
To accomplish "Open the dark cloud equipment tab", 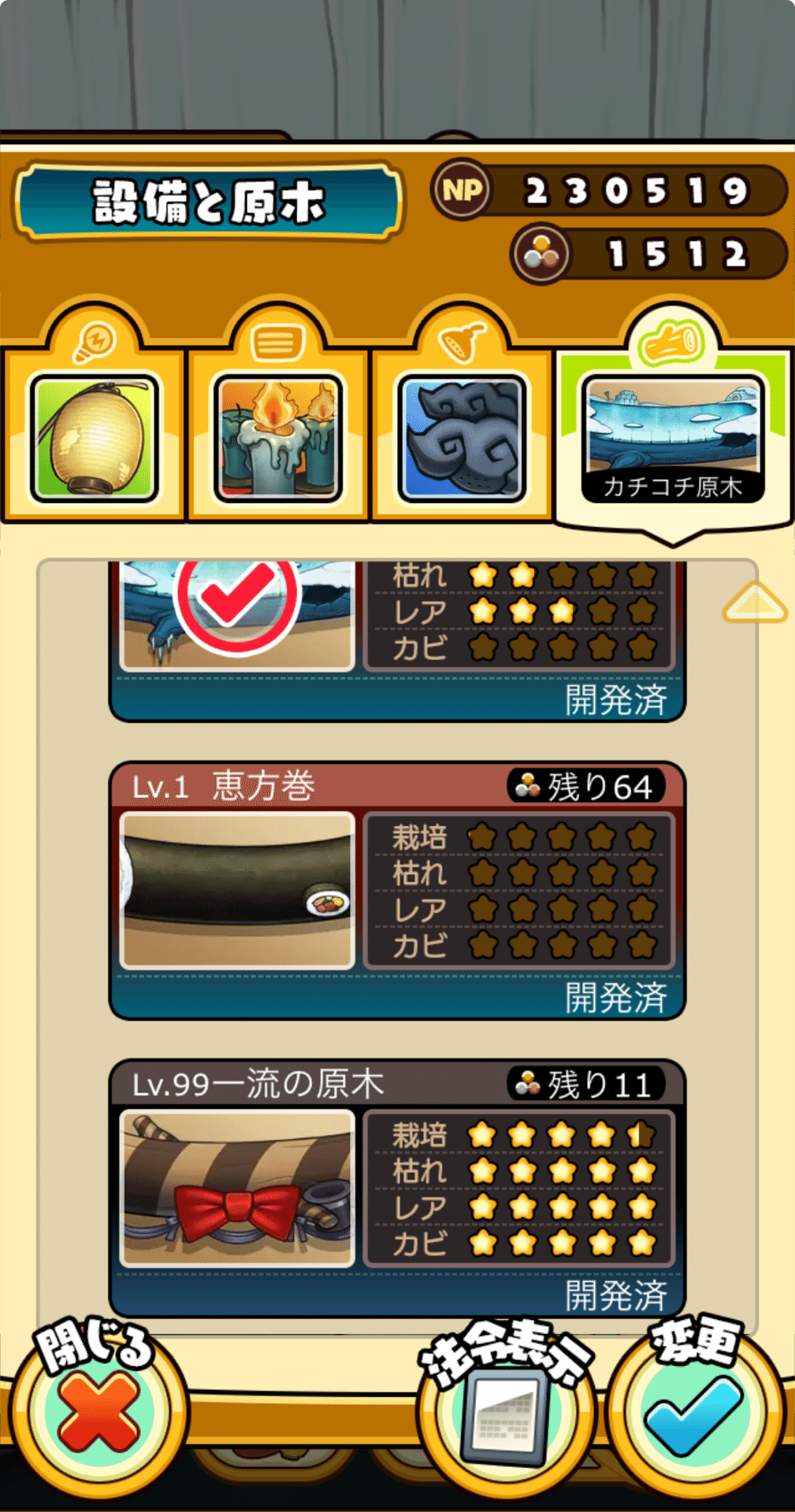I will pyautogui.click(x=462, y=438).
